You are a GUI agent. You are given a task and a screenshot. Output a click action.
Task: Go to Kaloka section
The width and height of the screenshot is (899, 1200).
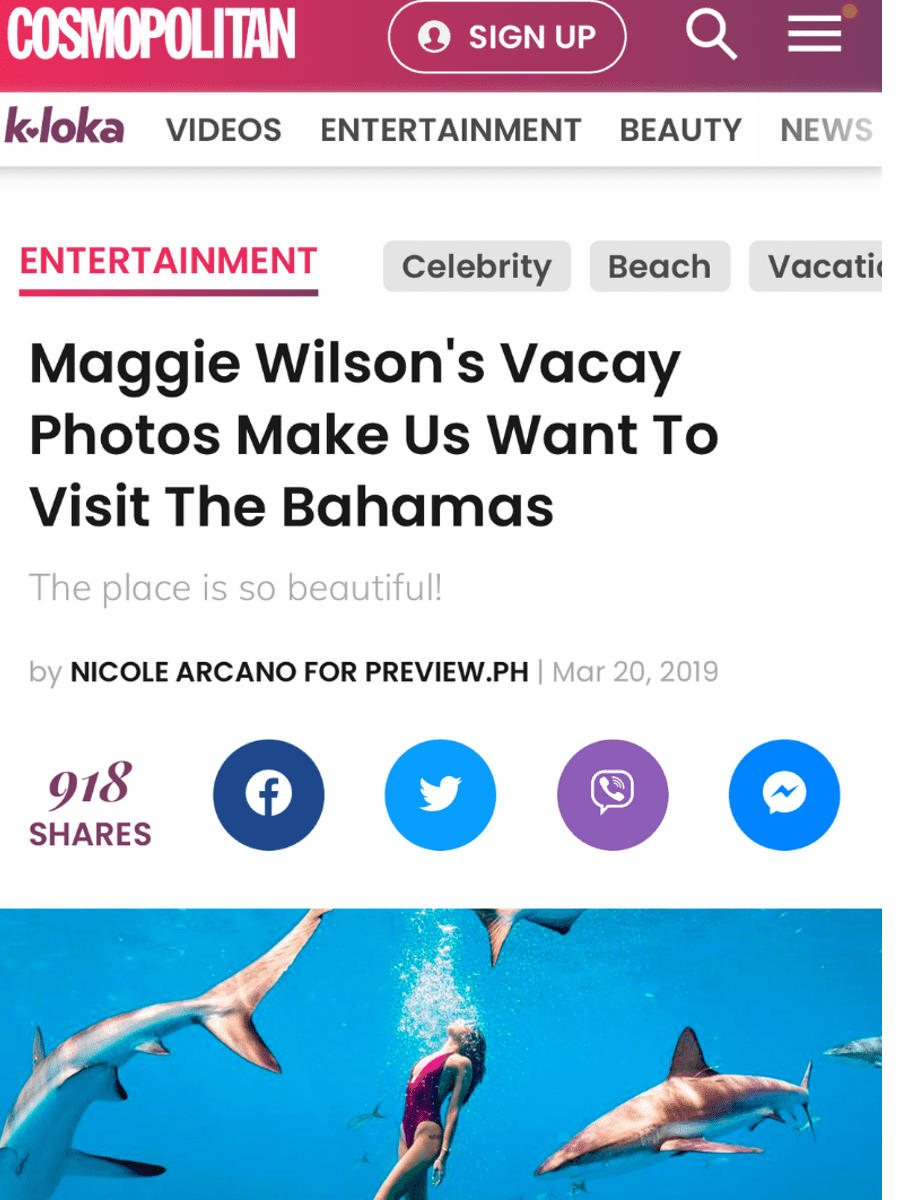pos(65,129)
